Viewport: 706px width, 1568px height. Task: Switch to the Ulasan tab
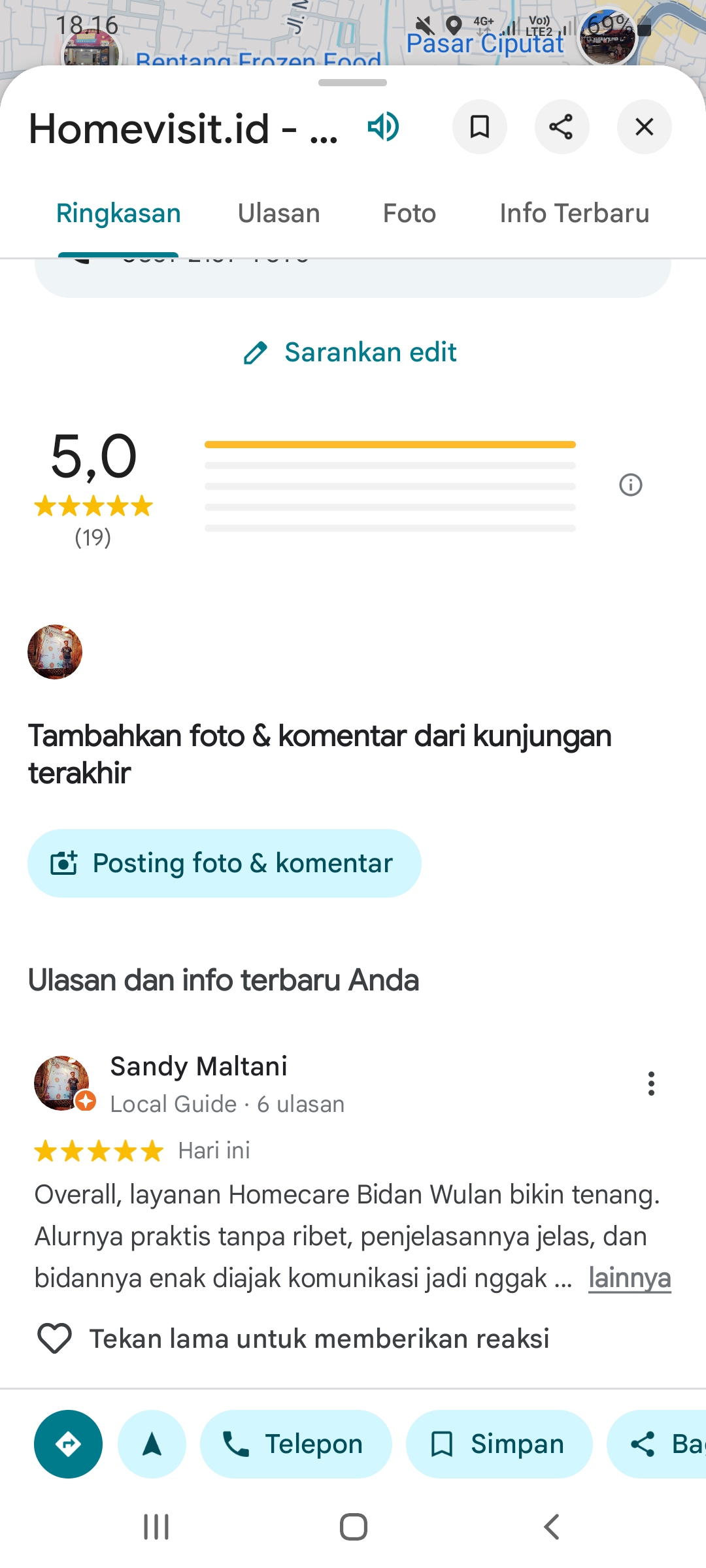(278, 214)
